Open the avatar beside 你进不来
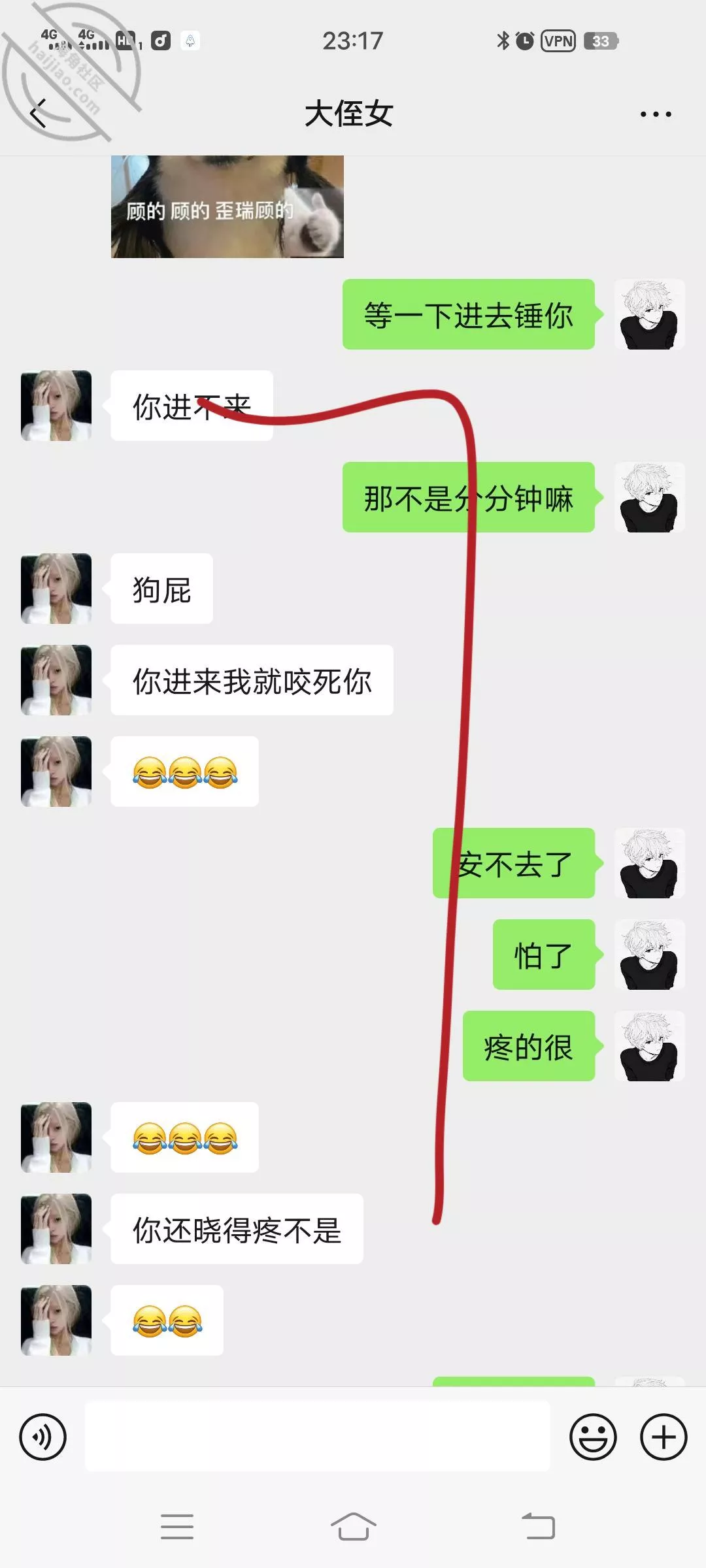706x1568 pixels. point(56,406)
